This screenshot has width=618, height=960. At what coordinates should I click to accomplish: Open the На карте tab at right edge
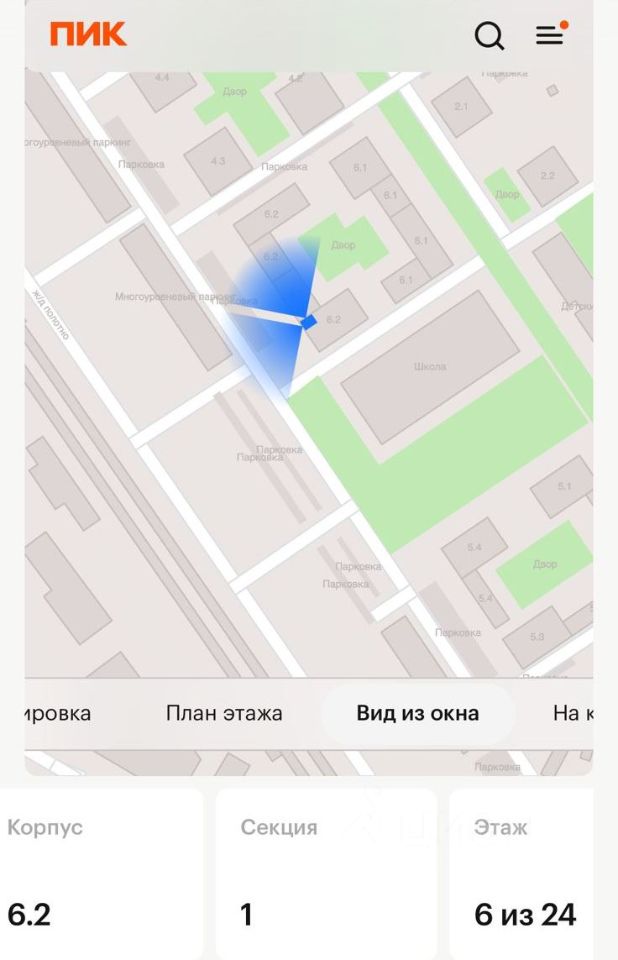point(574,713)
